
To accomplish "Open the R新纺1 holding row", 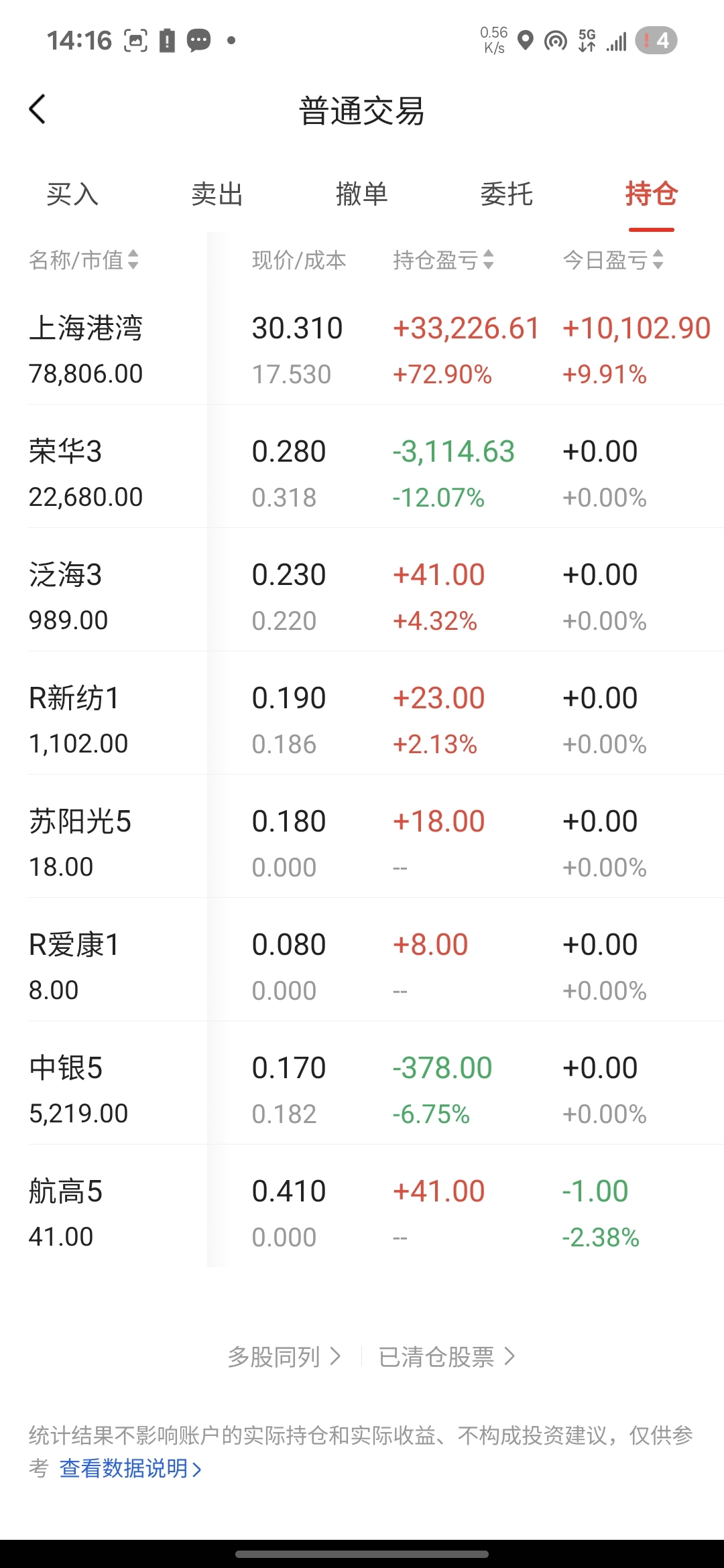I will (362, 720).
